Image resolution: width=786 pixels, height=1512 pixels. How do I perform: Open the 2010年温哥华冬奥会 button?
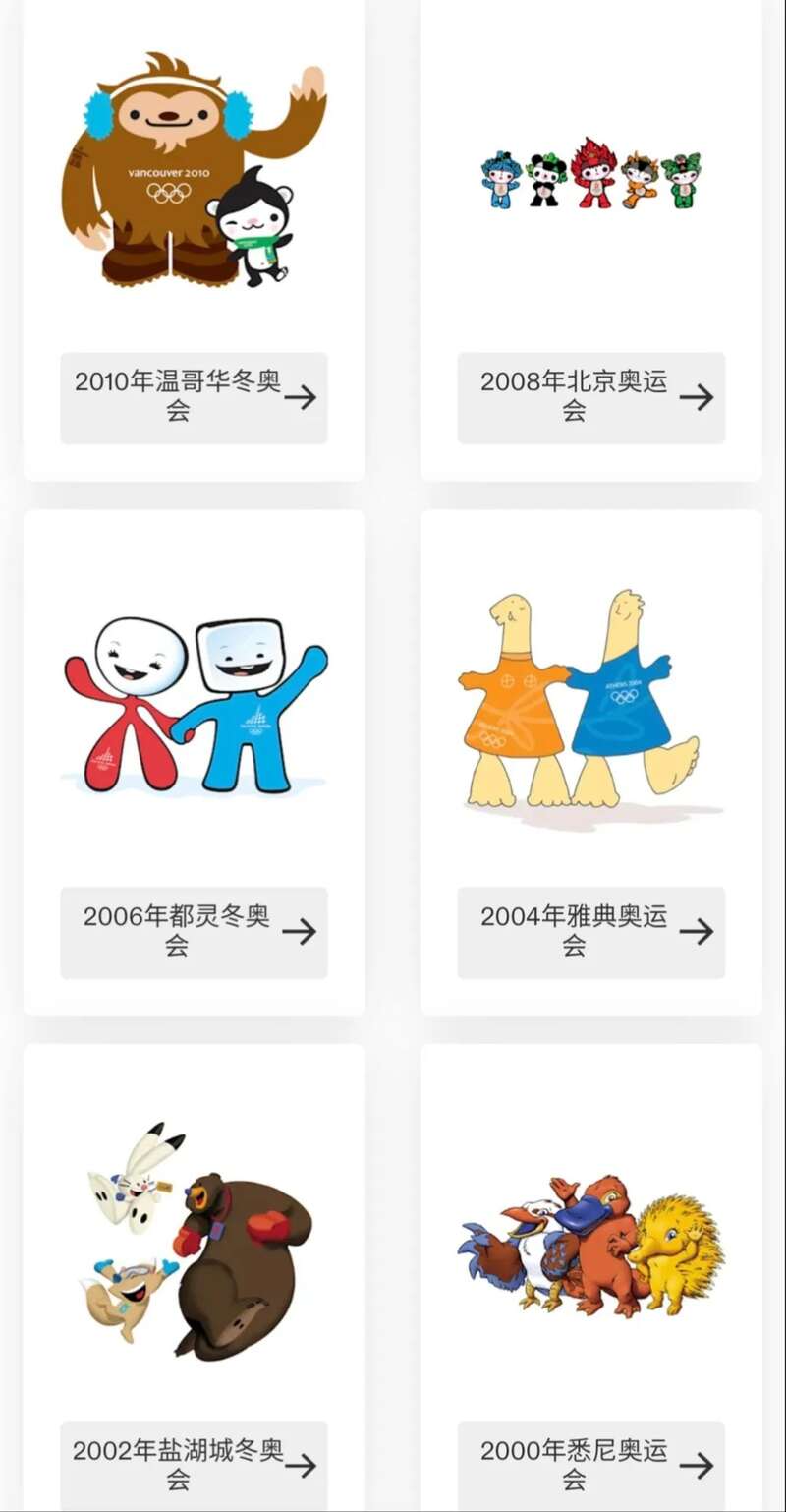(x=194, y=397)
